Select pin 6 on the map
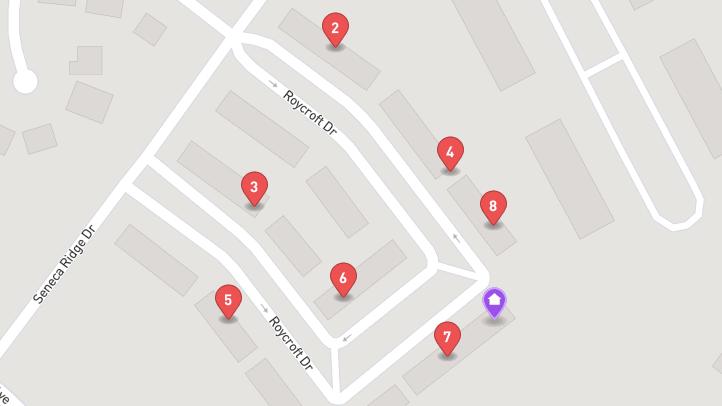 point(343,279)
